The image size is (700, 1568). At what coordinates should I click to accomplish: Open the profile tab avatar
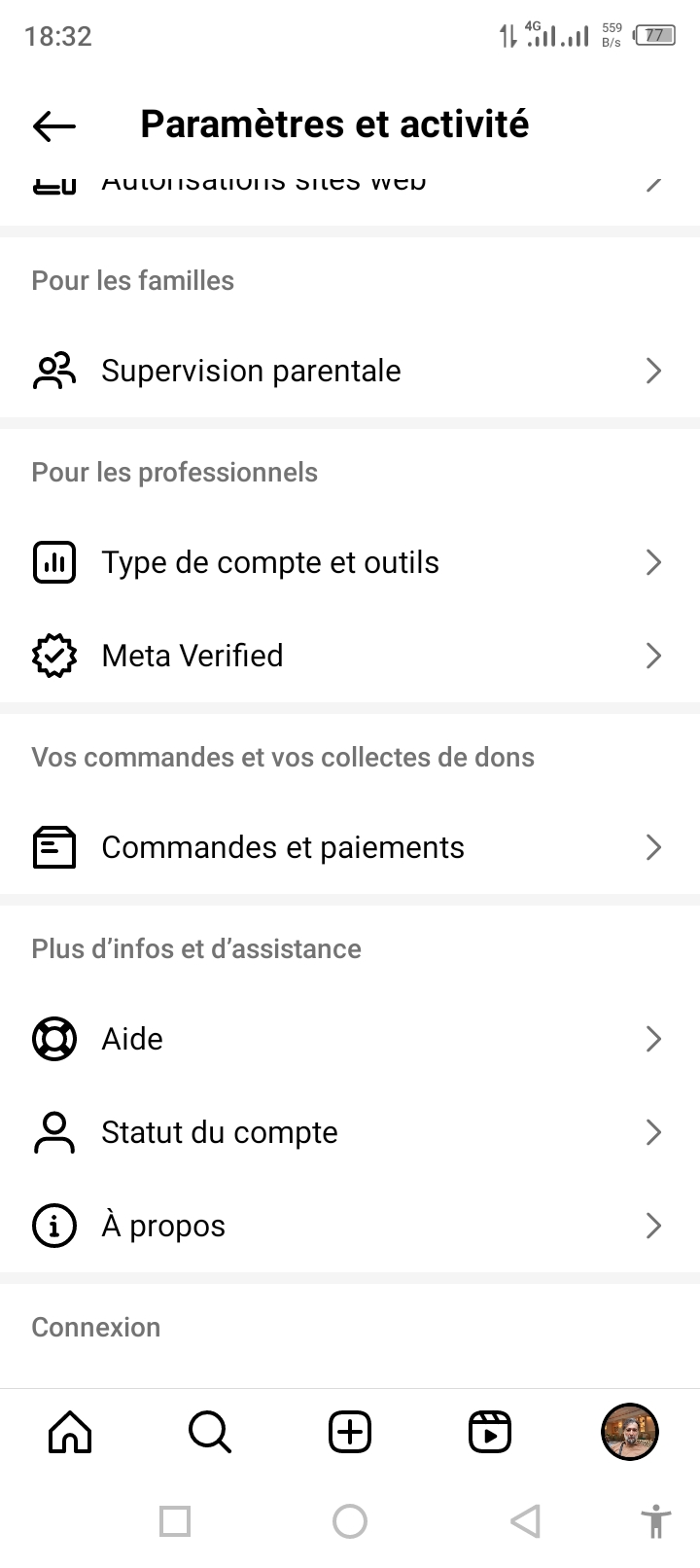click(x=630, y=1432)
